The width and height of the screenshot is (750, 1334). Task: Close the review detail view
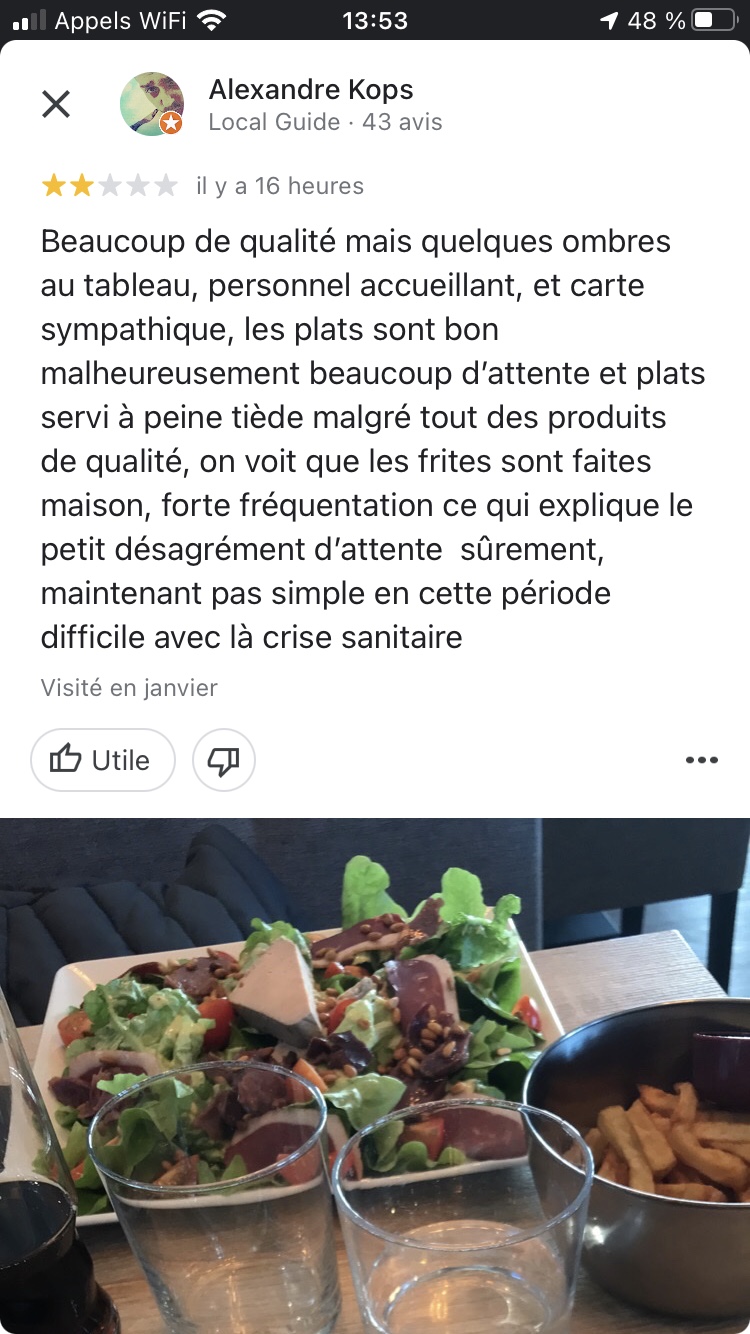pos(56,104)
